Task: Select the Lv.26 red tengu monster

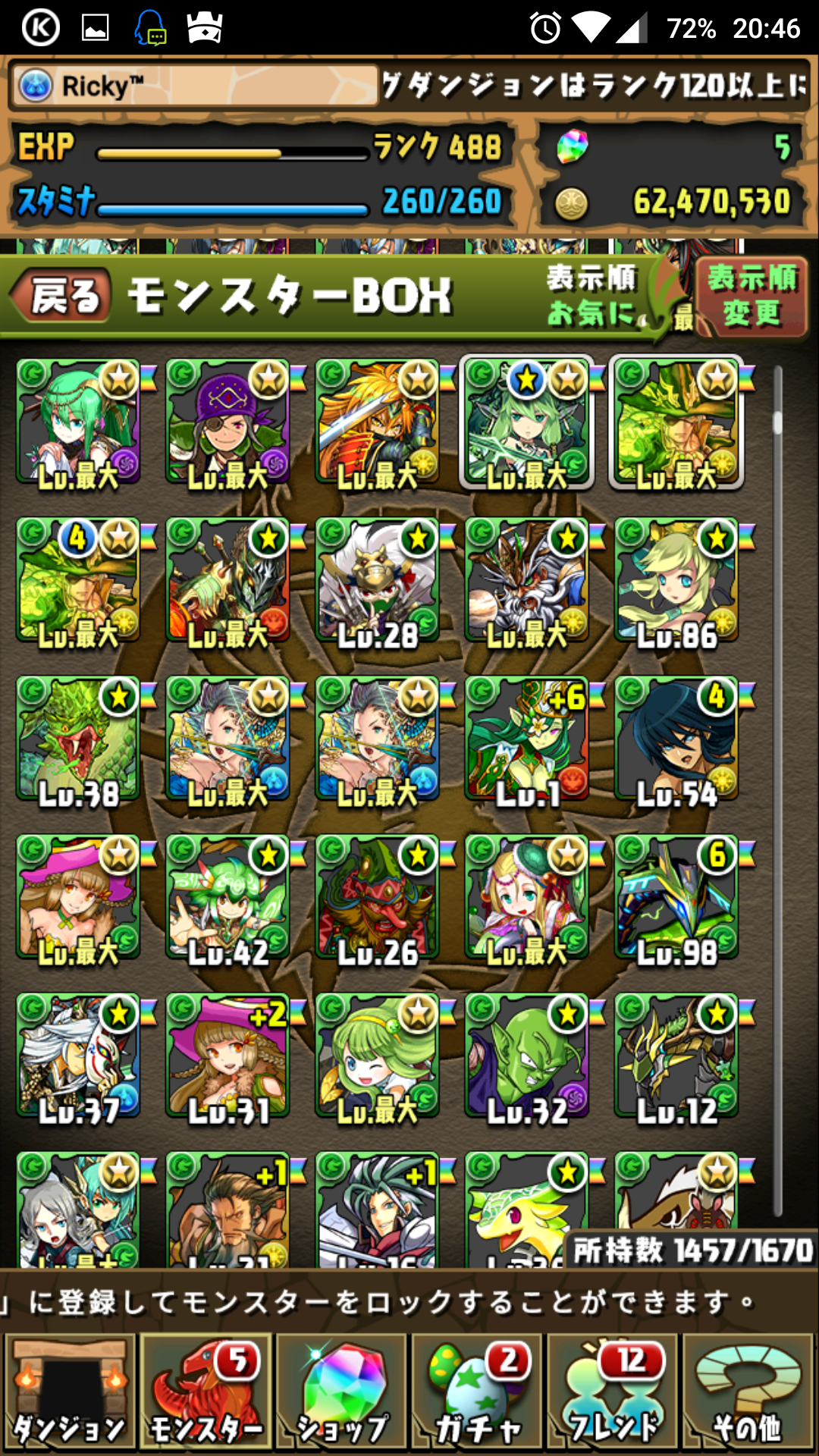Action: click(377, 899)
